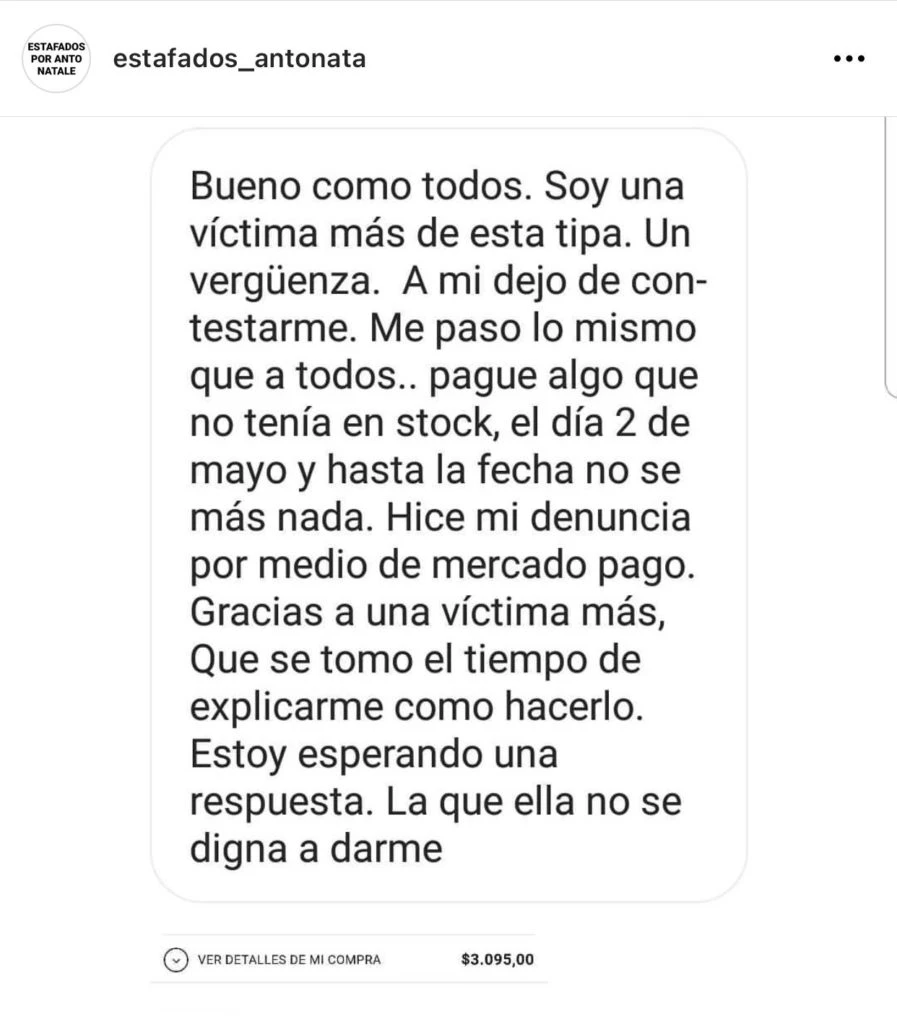The width and height of the screenshot is (897, 1024).
Task: Select the $3.095,00 price amount
Action: [498, 957]
